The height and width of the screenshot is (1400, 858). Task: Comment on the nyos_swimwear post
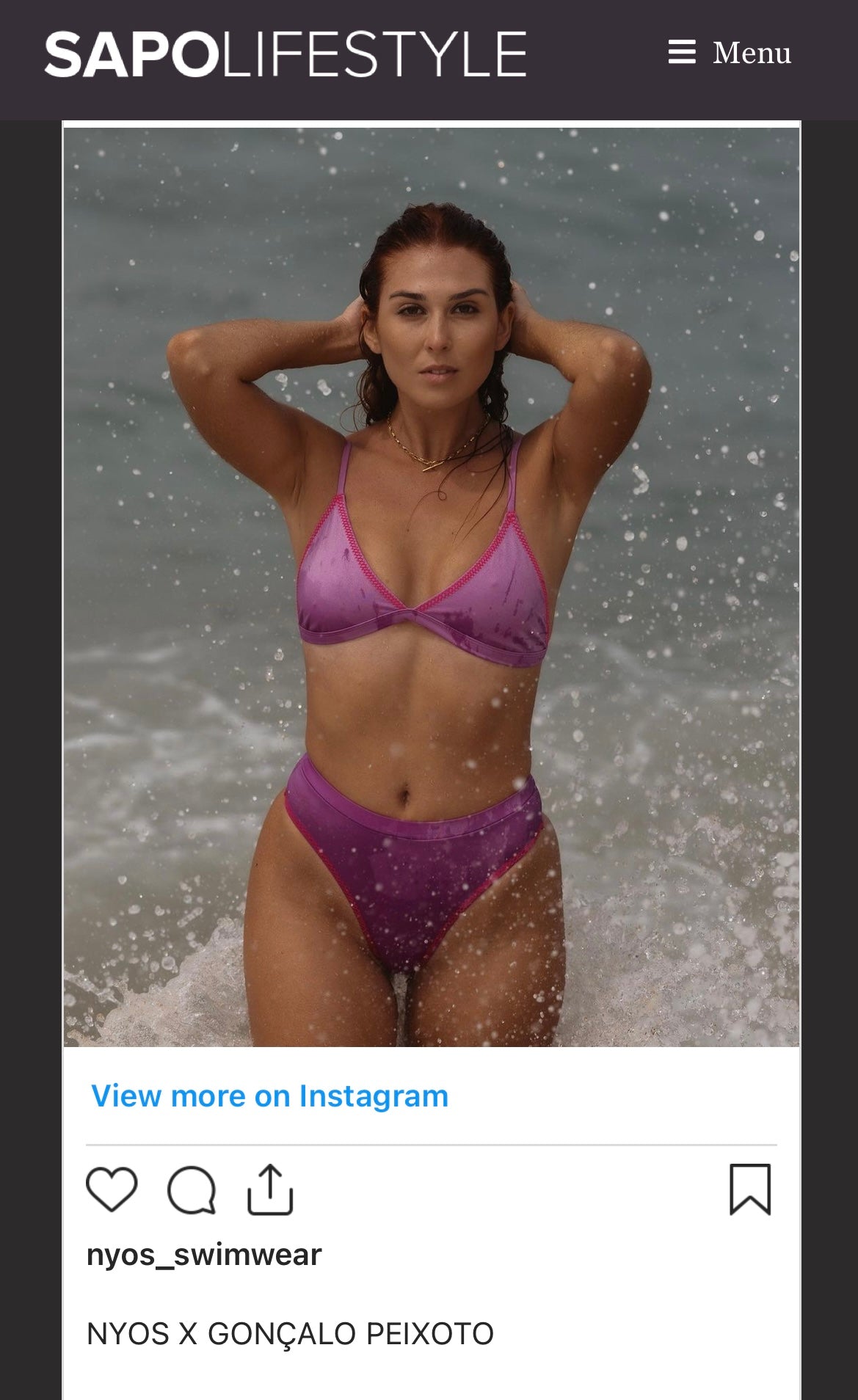[192, 1189]
